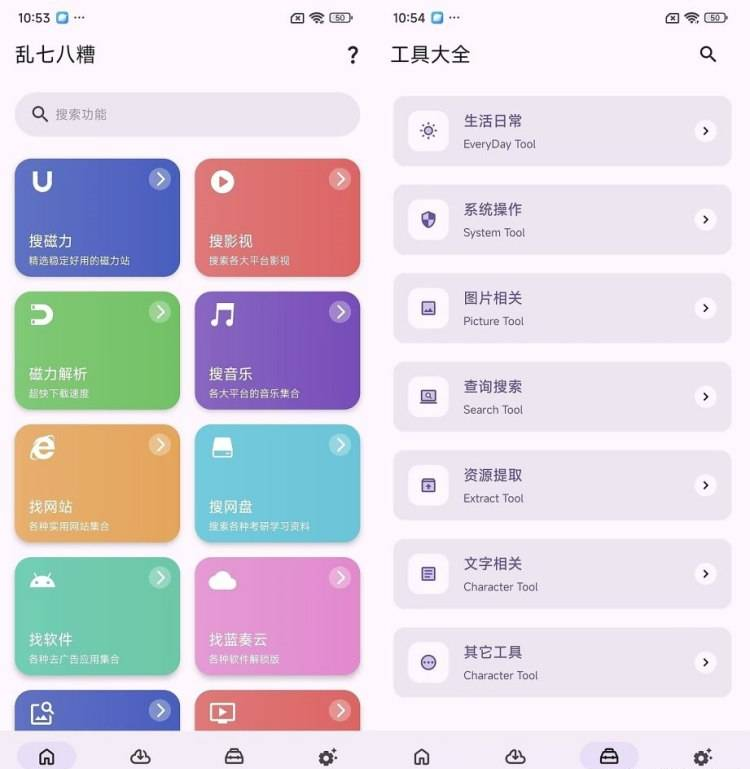Open the 搜网盘 card

click(x=277, y=483)
